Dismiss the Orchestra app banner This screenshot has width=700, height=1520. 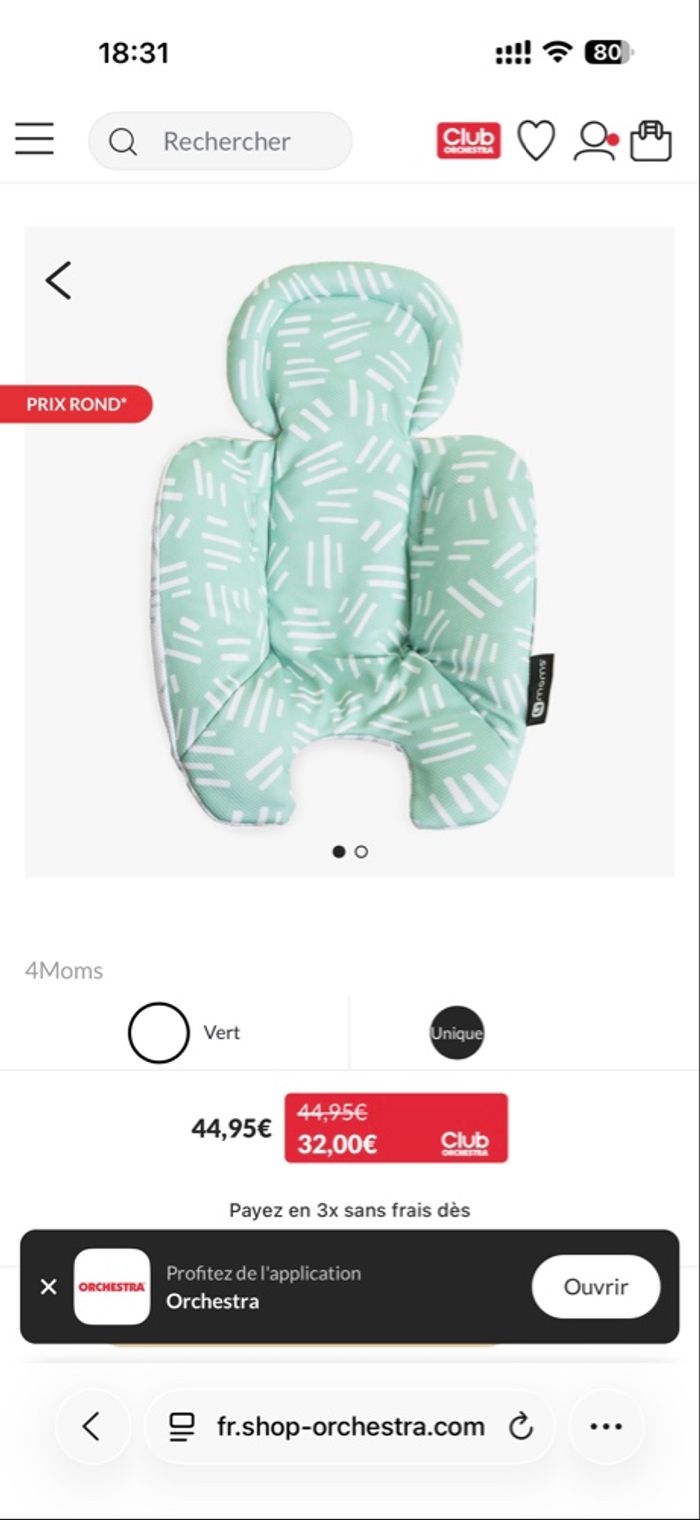point(48,1287)
